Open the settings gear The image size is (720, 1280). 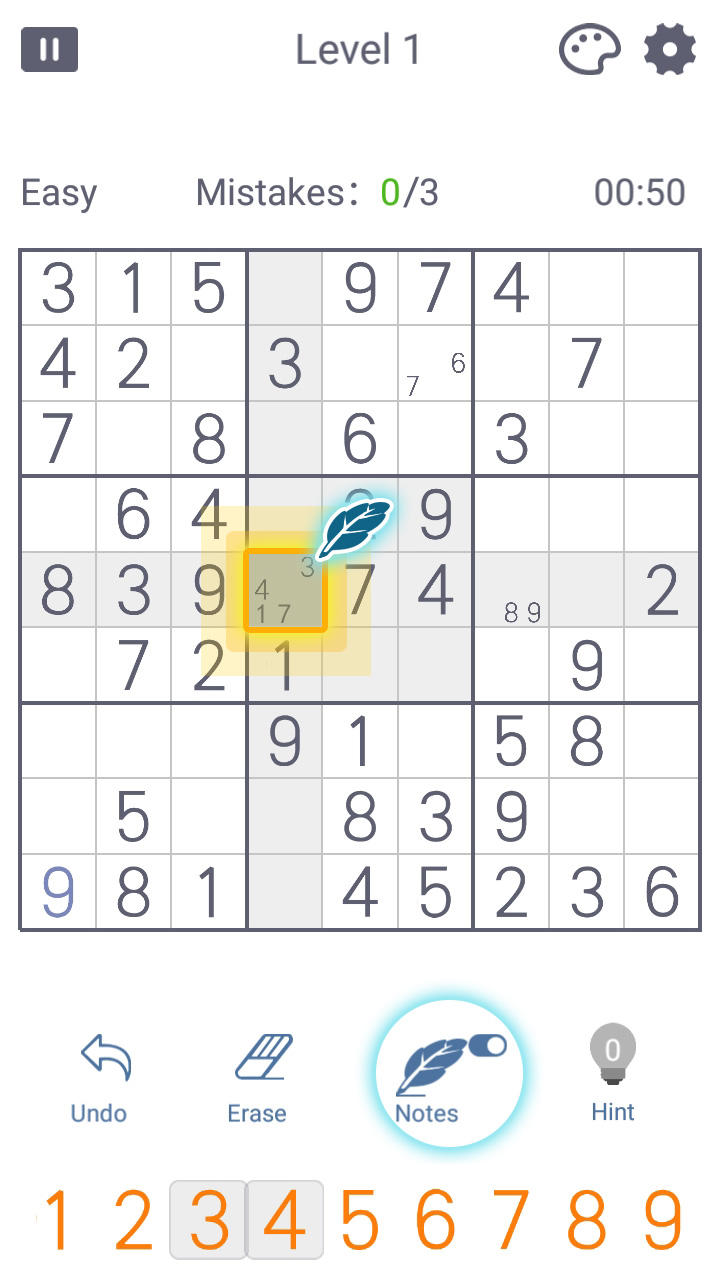668,50
